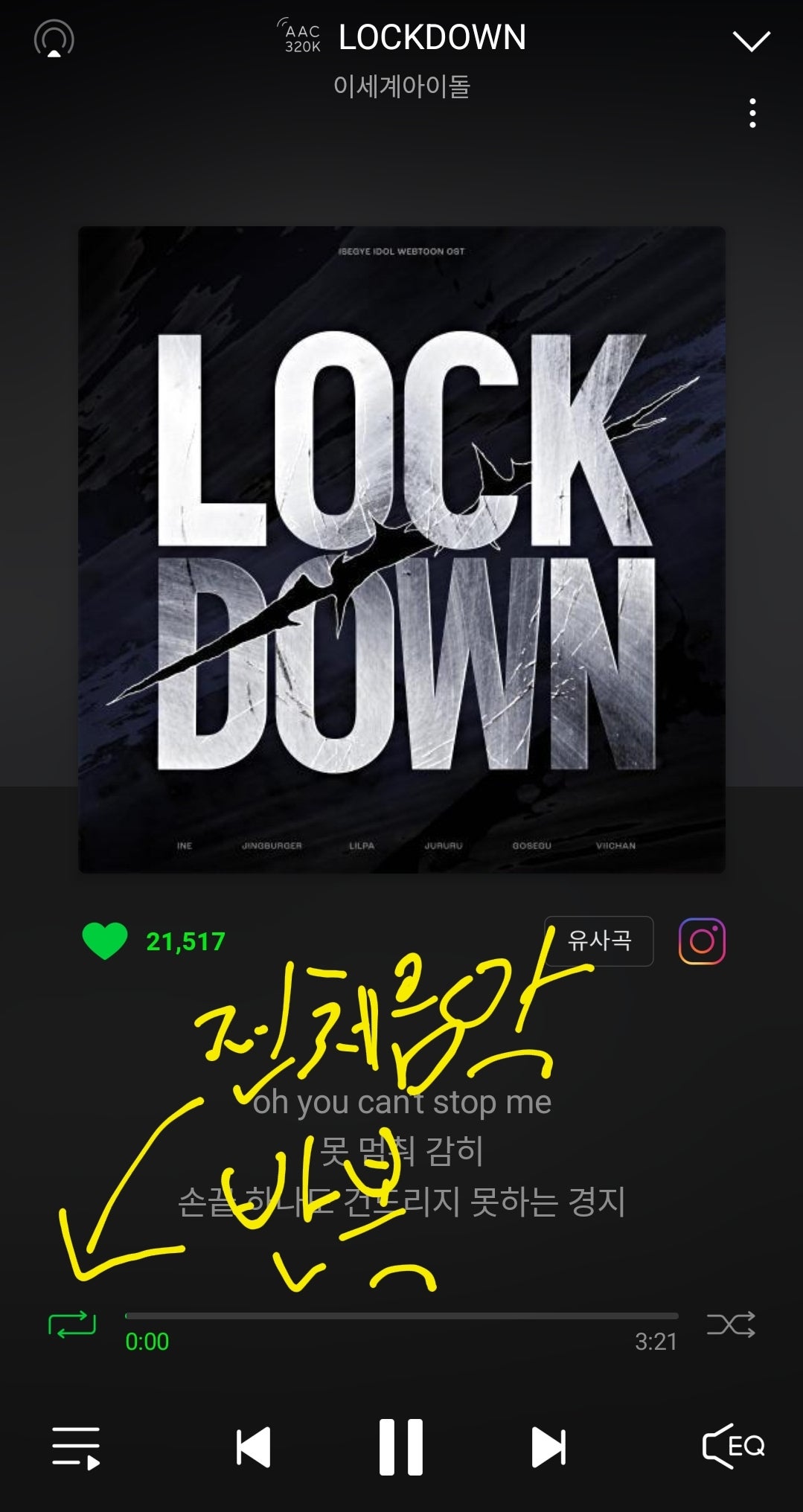Open artist 이세계아이돌 page
Screen dimensions: 803x1512
coord(402,86)
